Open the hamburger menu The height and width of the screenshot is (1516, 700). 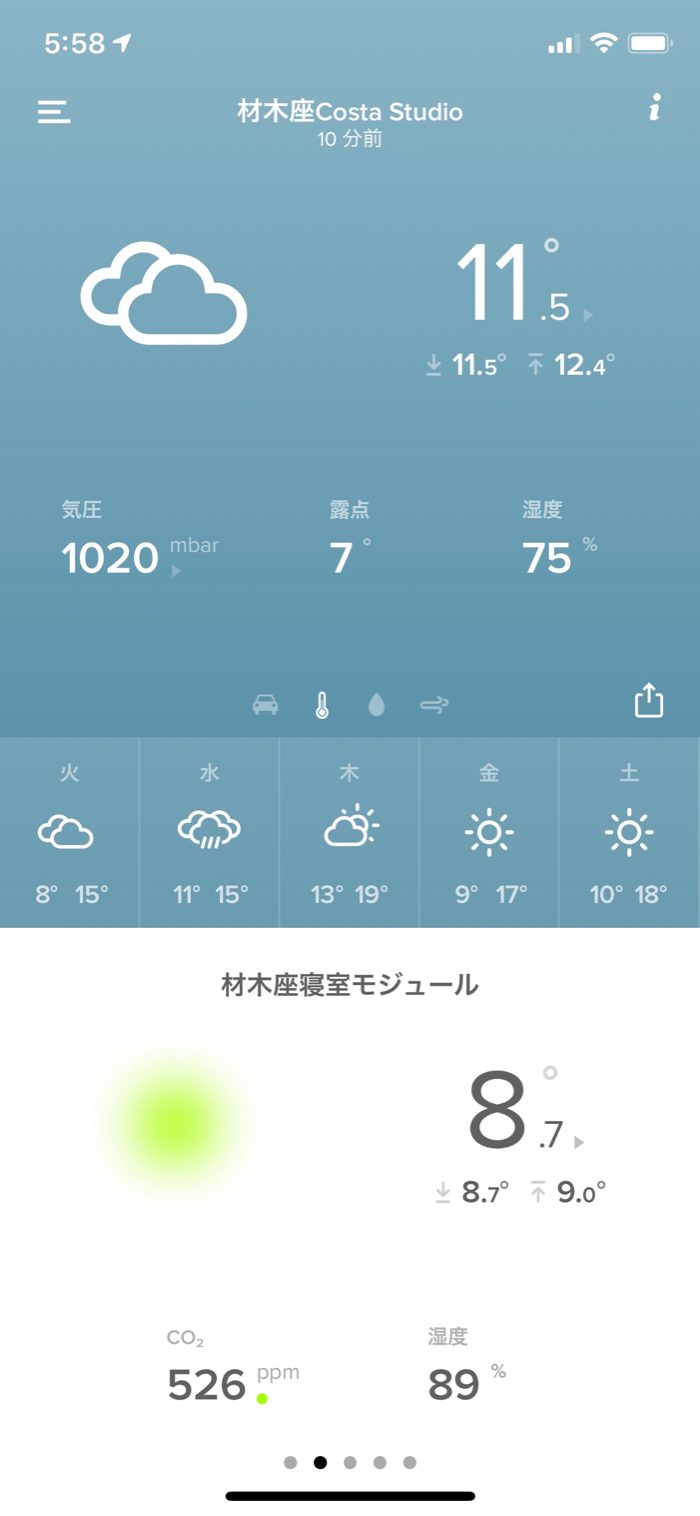(54, 111)
